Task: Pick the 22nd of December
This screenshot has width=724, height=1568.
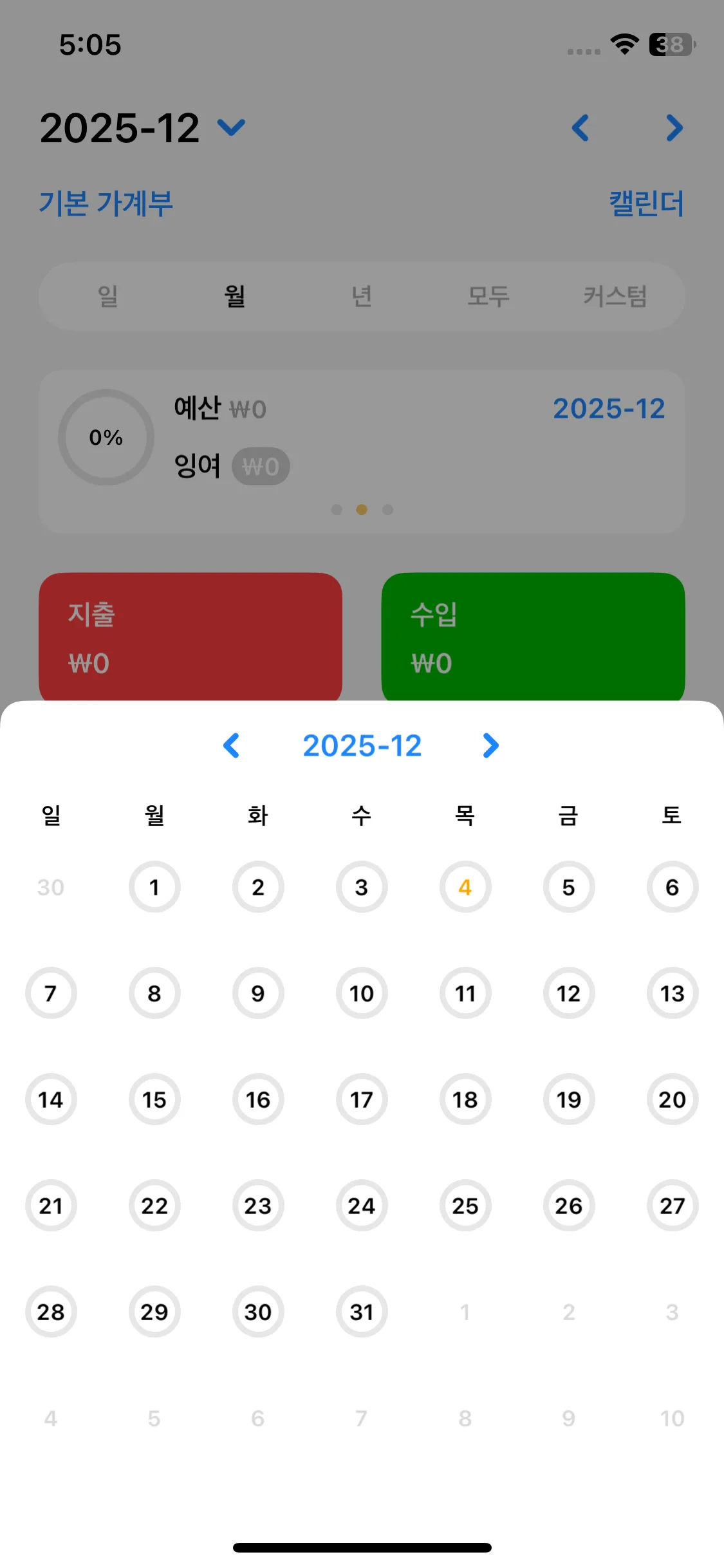Action: (x=154, y=1206)
